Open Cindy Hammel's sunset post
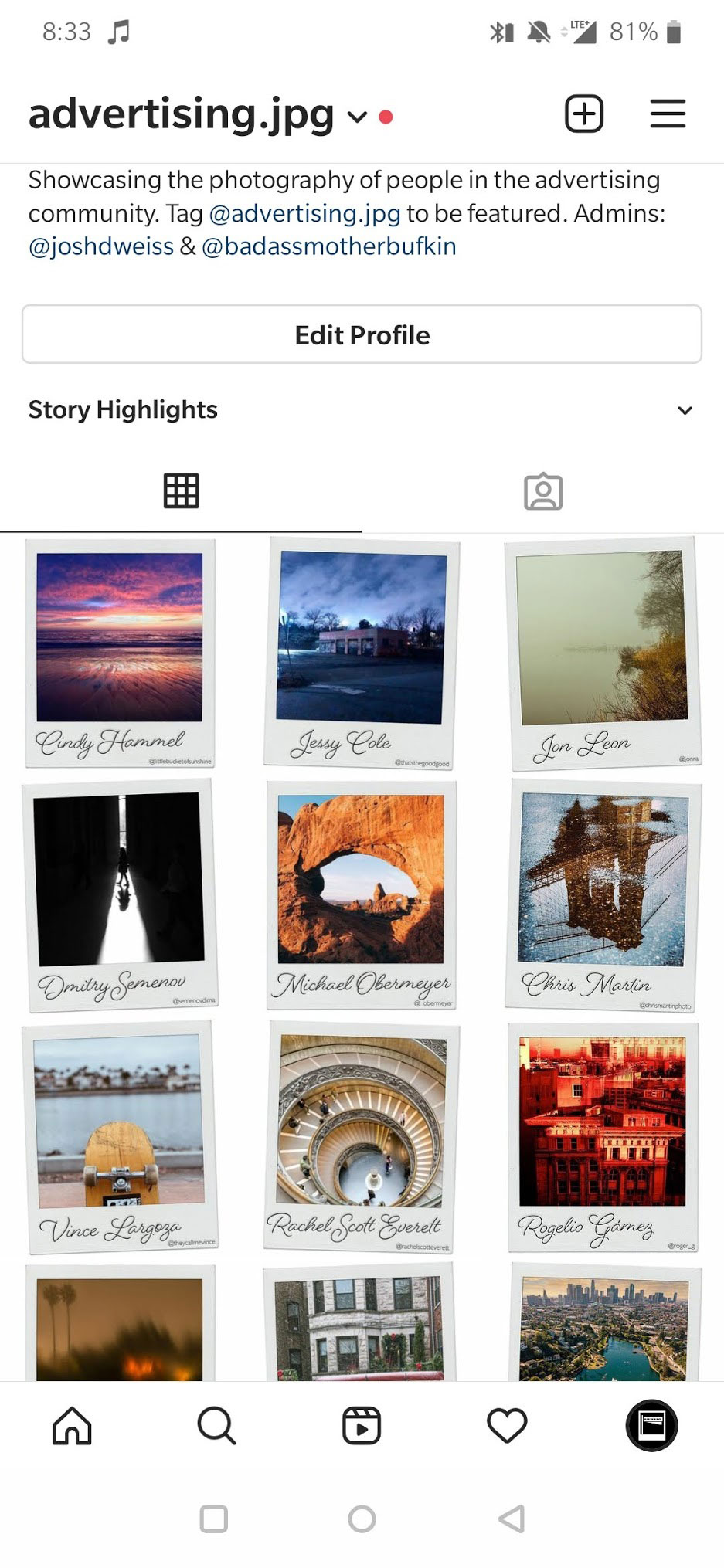This screenshot has width=724, height=1568. pyautogui.click(x=120, y=653)
